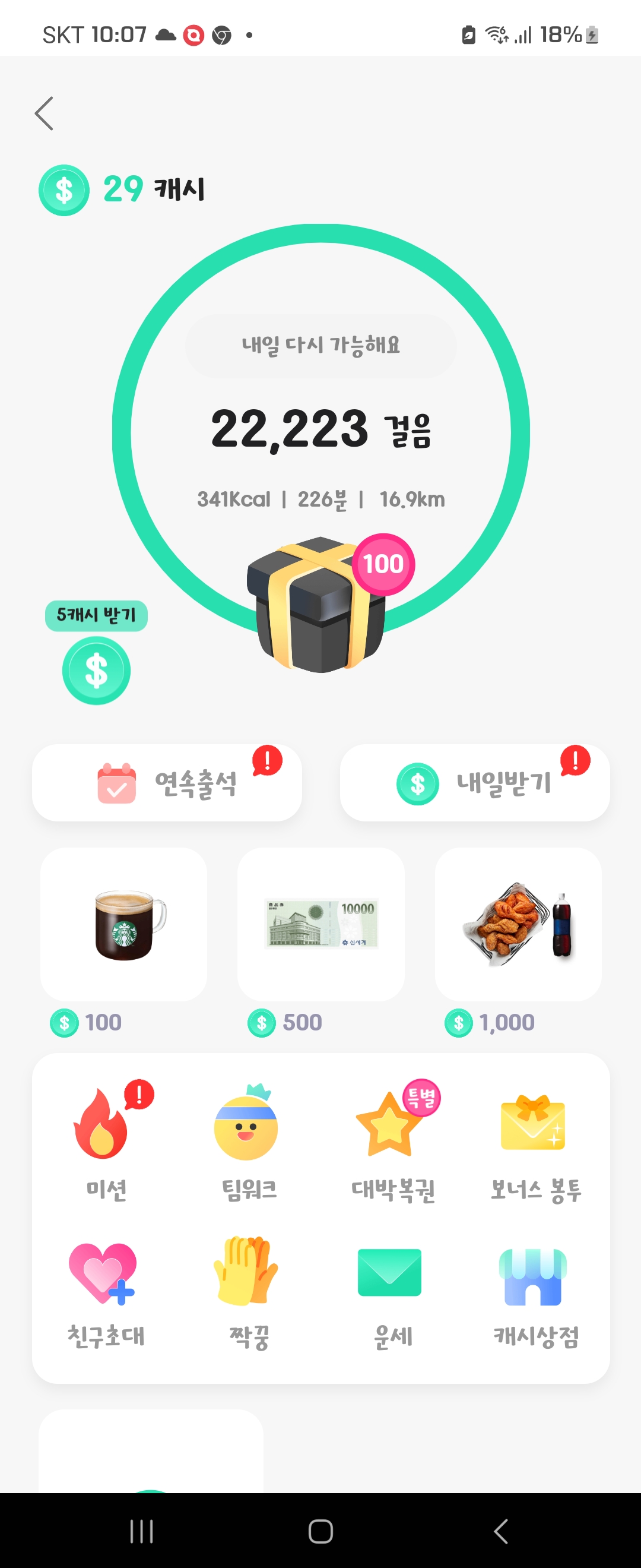
Task: Open the 짝꿍 feature
Action: click(x=248, y=1289)
